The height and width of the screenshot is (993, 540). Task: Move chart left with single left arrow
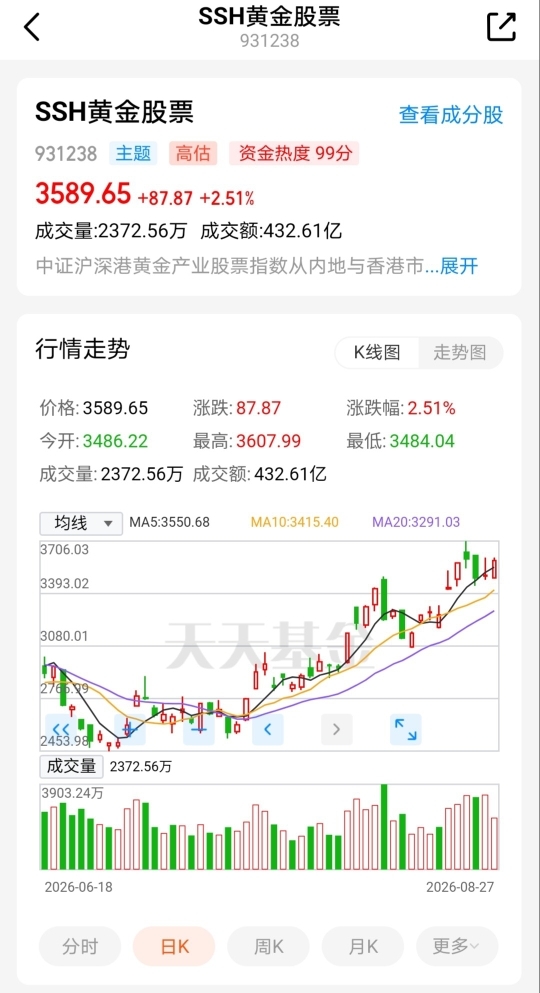(268, 730)
